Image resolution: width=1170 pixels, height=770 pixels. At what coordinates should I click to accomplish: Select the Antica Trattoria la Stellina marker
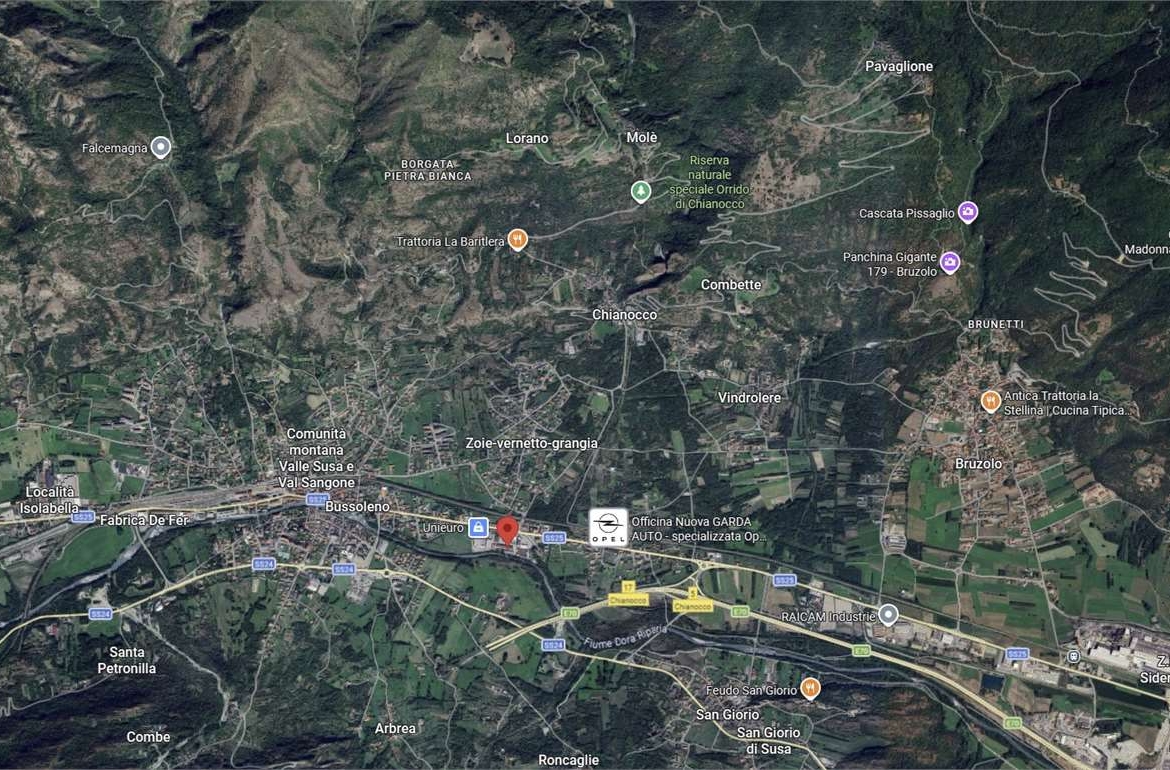tap(990, 402)
